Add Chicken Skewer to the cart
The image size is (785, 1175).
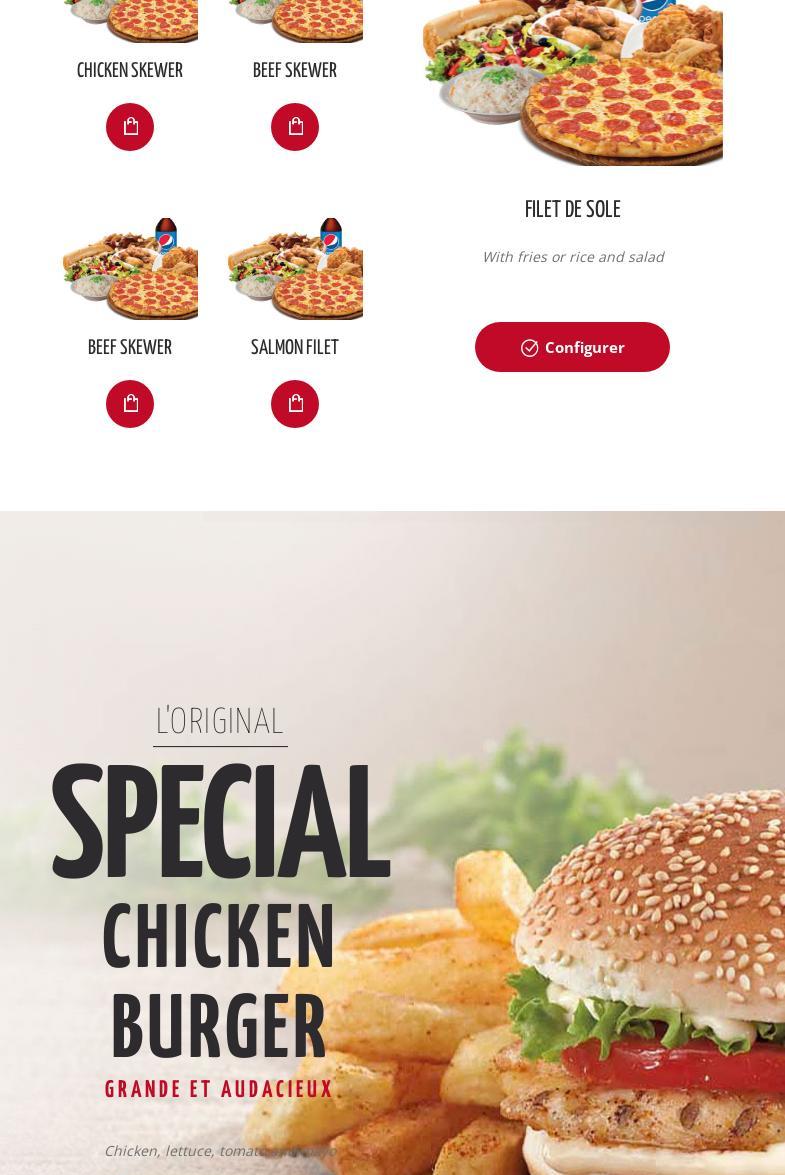(x=130, y=127)
